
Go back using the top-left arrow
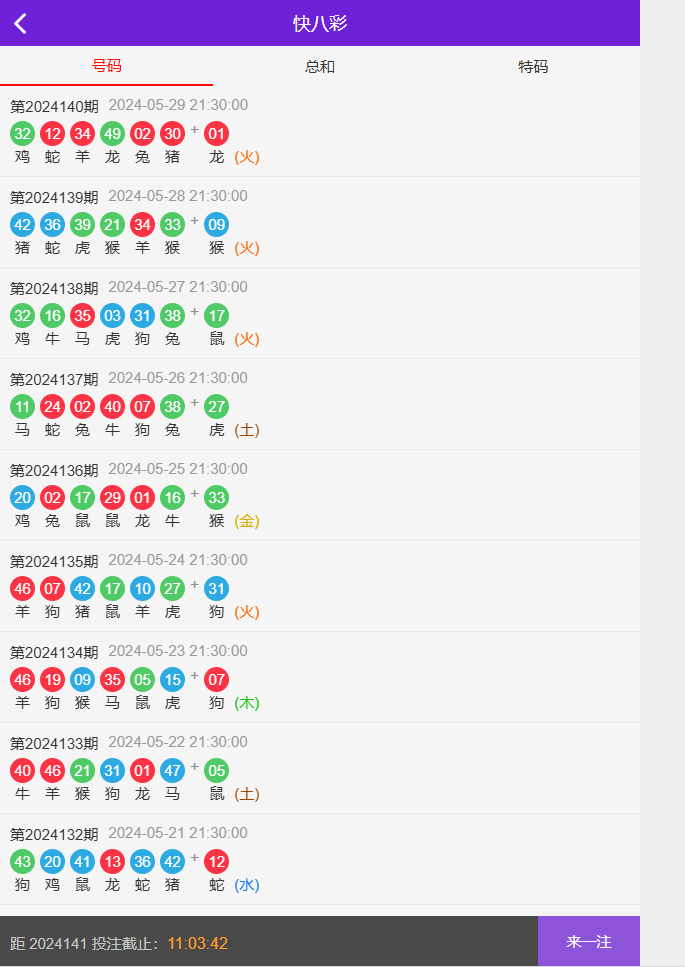21,23
